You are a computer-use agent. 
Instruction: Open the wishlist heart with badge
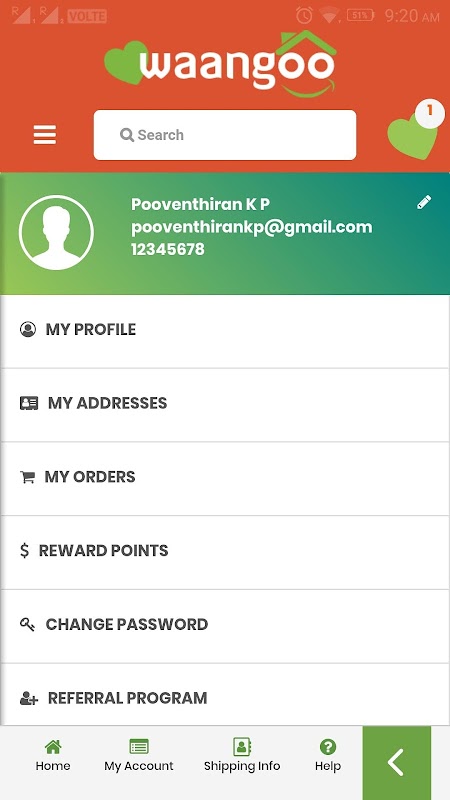[414, 132]
